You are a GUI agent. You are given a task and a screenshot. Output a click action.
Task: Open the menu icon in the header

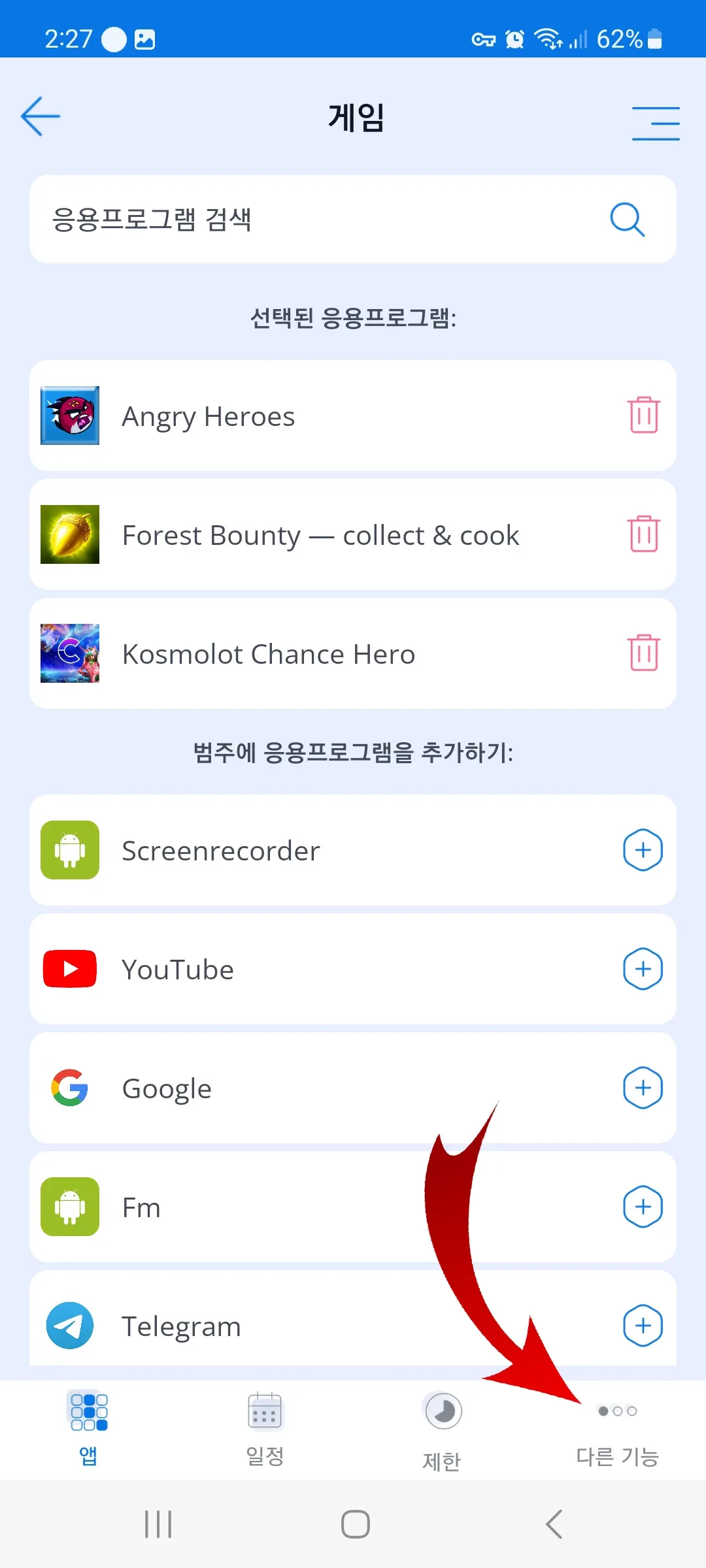[656, 123]
